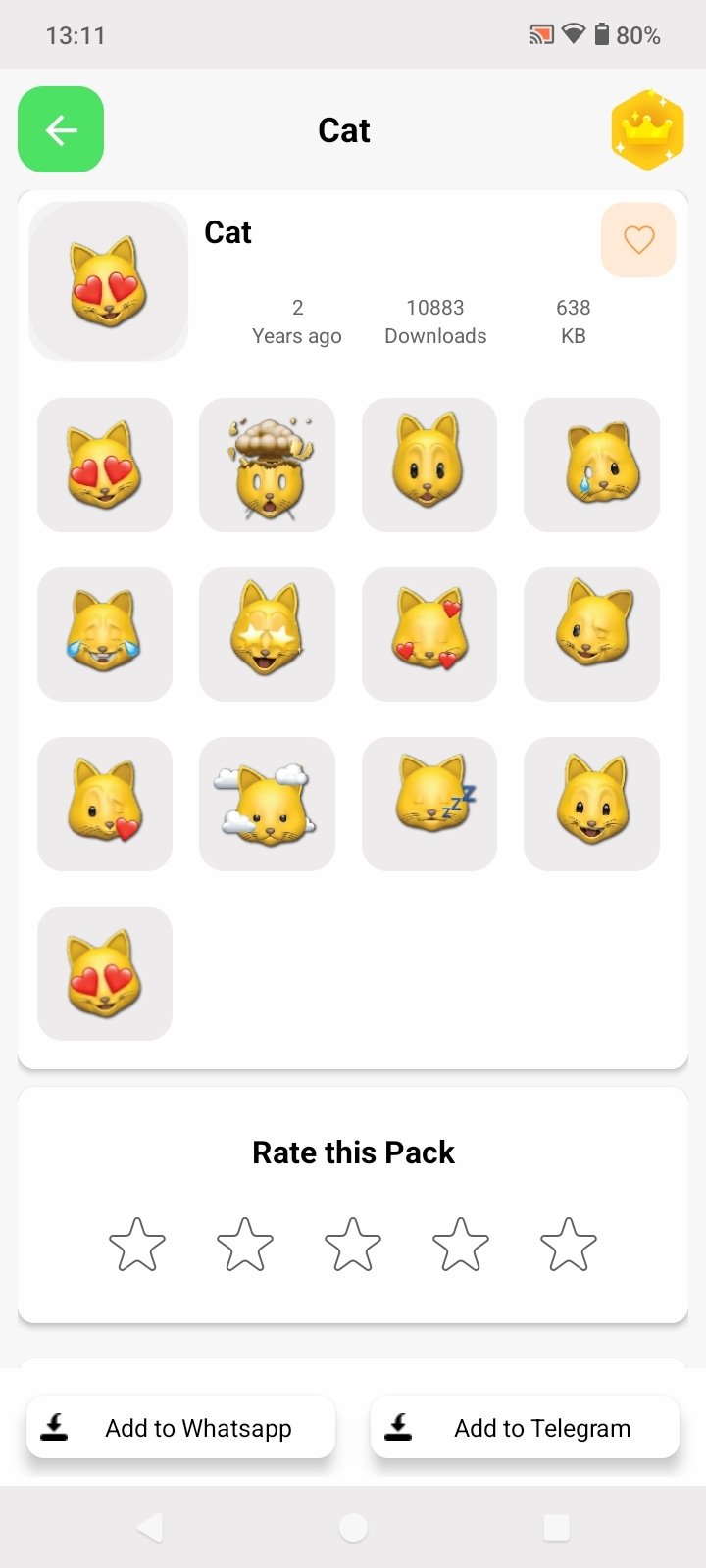Tap the system home button
This screenshot has height=1568, width=706.
(x=353, y=1527)
